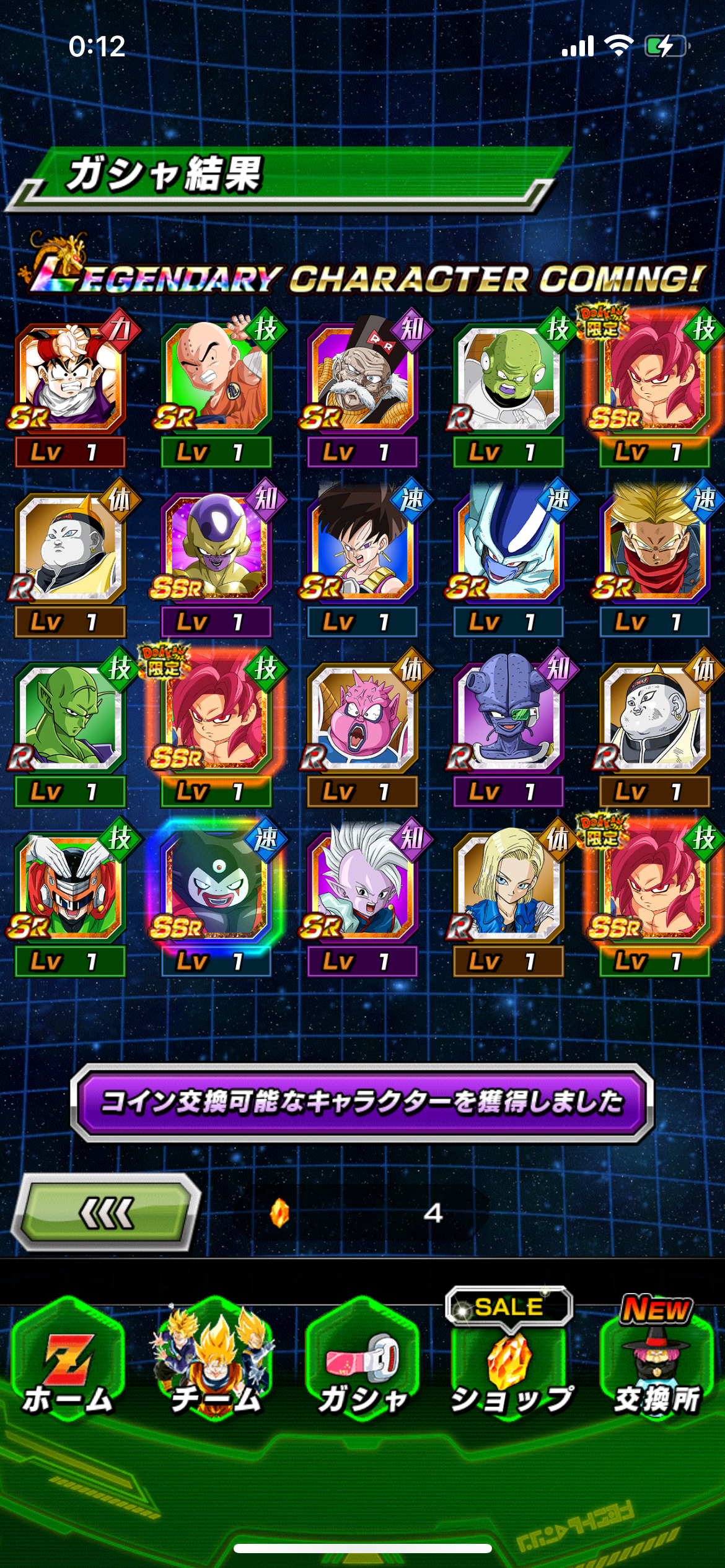Open the R Android 18 card

coord(508,886)
